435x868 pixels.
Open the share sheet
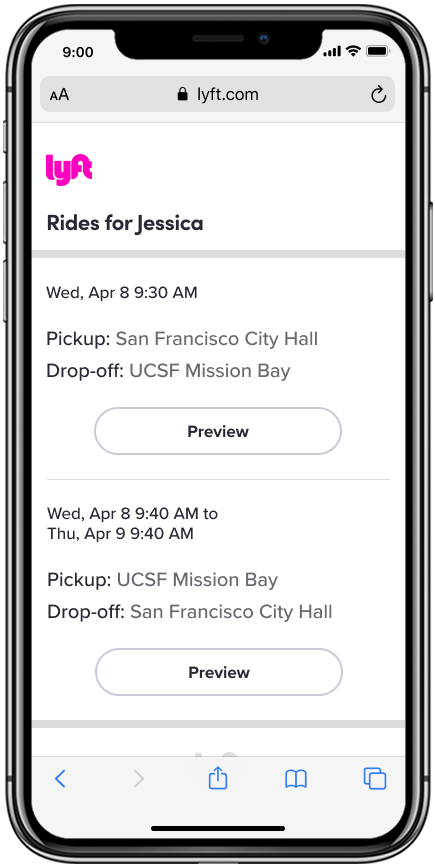218,778
